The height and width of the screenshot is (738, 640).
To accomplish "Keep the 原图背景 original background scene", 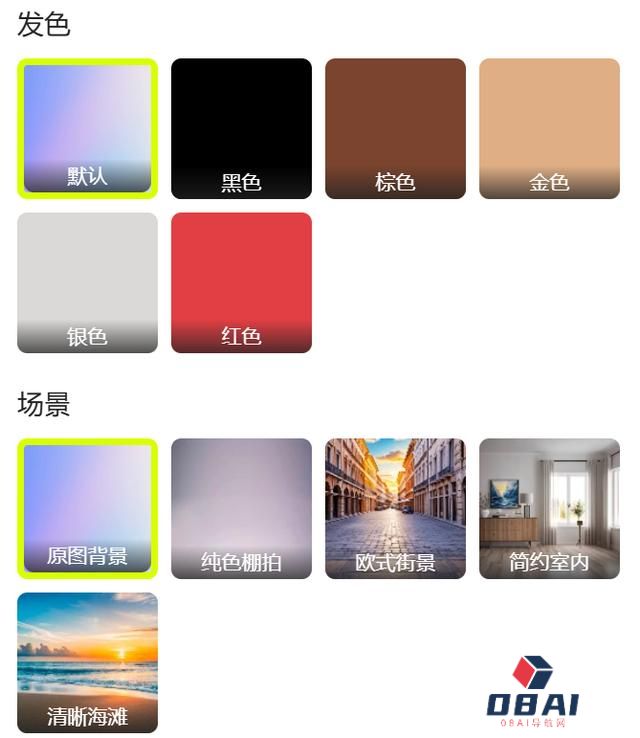I will coord(87,508).
